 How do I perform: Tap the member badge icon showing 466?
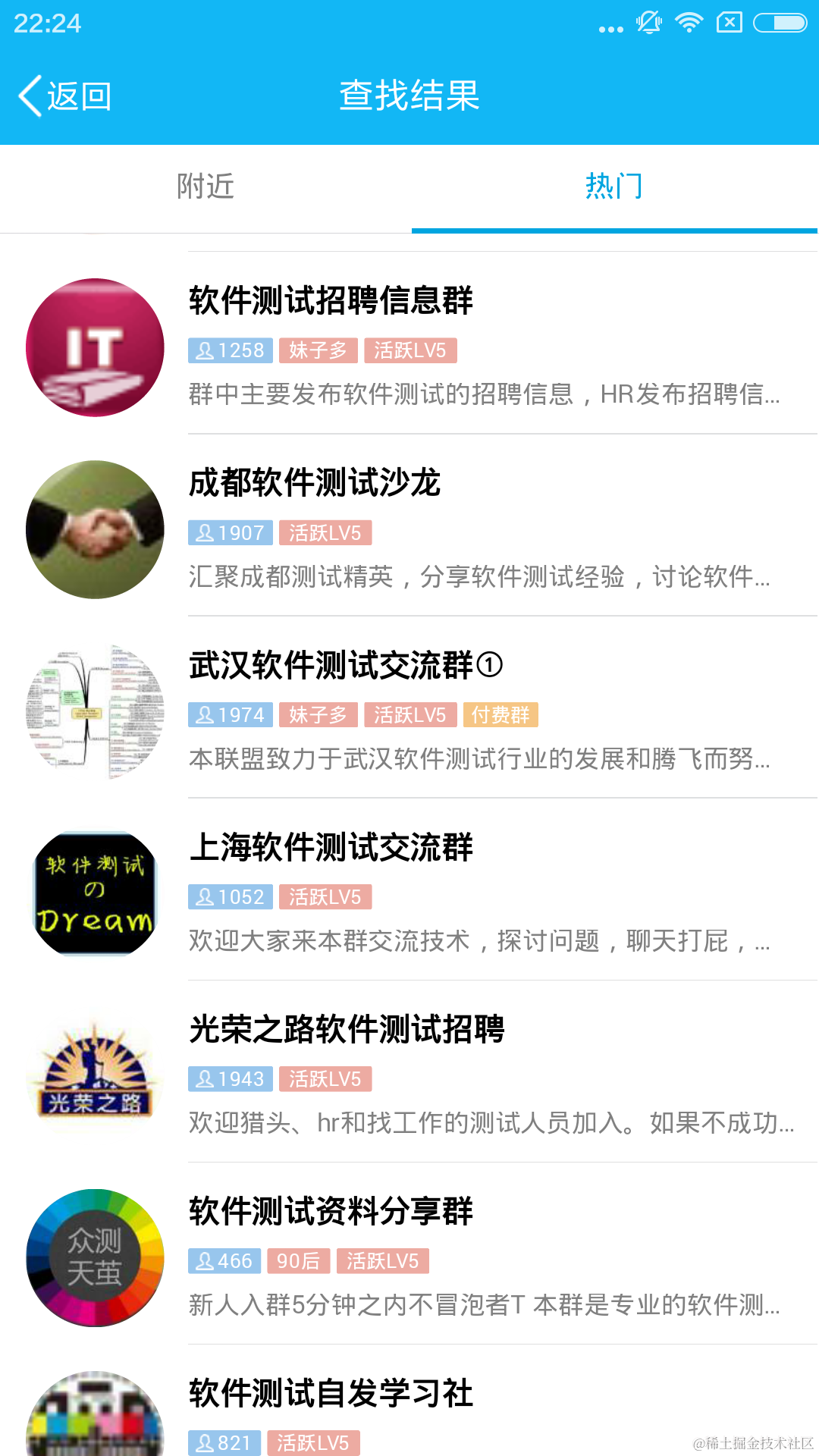coord(205,1260)
